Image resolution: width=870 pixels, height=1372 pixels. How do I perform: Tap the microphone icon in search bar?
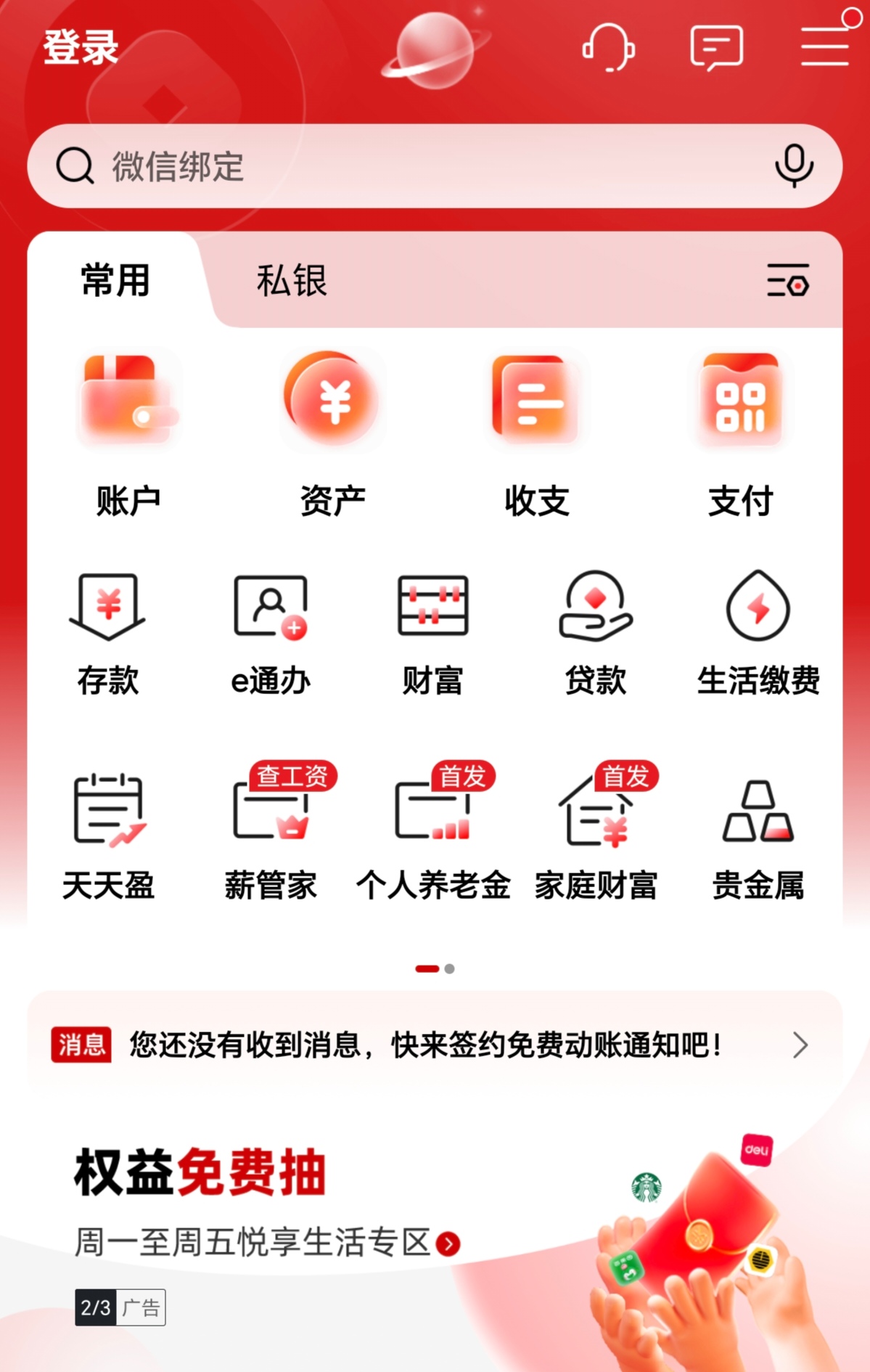(x=795, y=166)
